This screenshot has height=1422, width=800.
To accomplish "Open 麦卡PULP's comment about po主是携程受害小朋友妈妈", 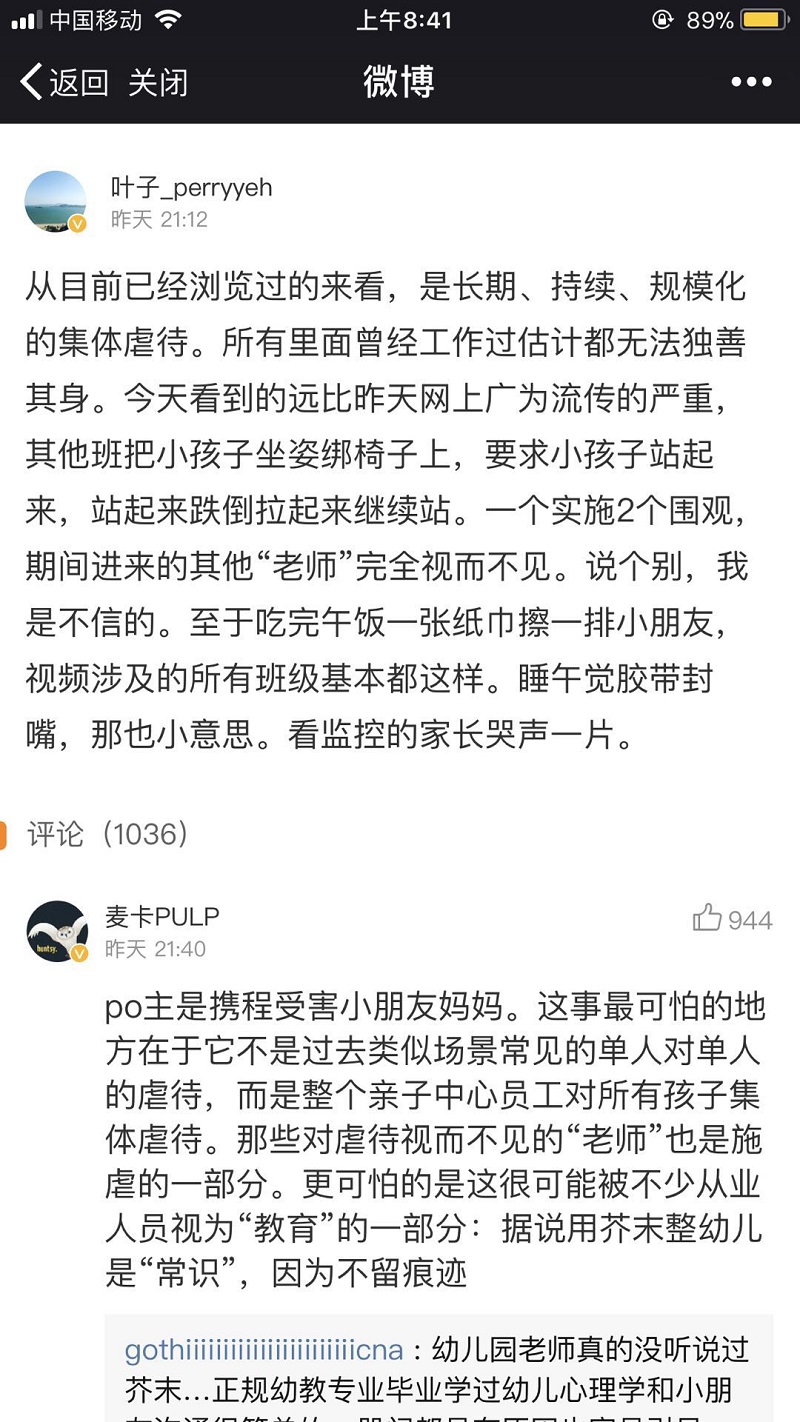I will click(432, 1139).
